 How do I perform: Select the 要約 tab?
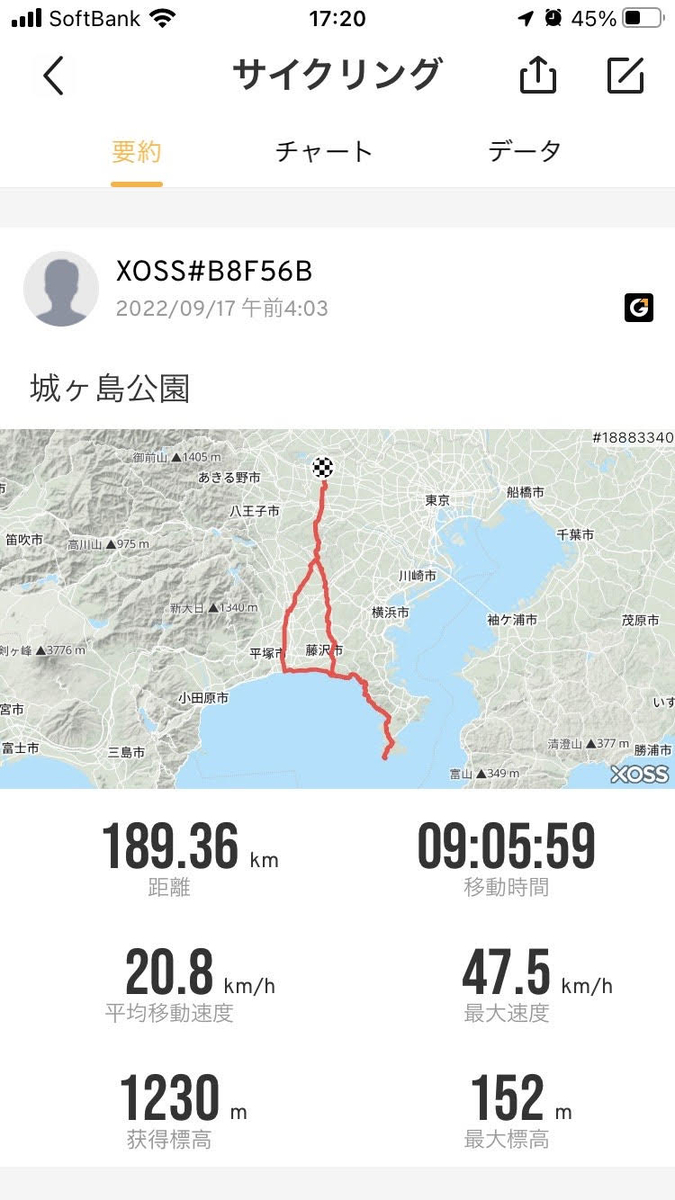click(x=137, y=152)
